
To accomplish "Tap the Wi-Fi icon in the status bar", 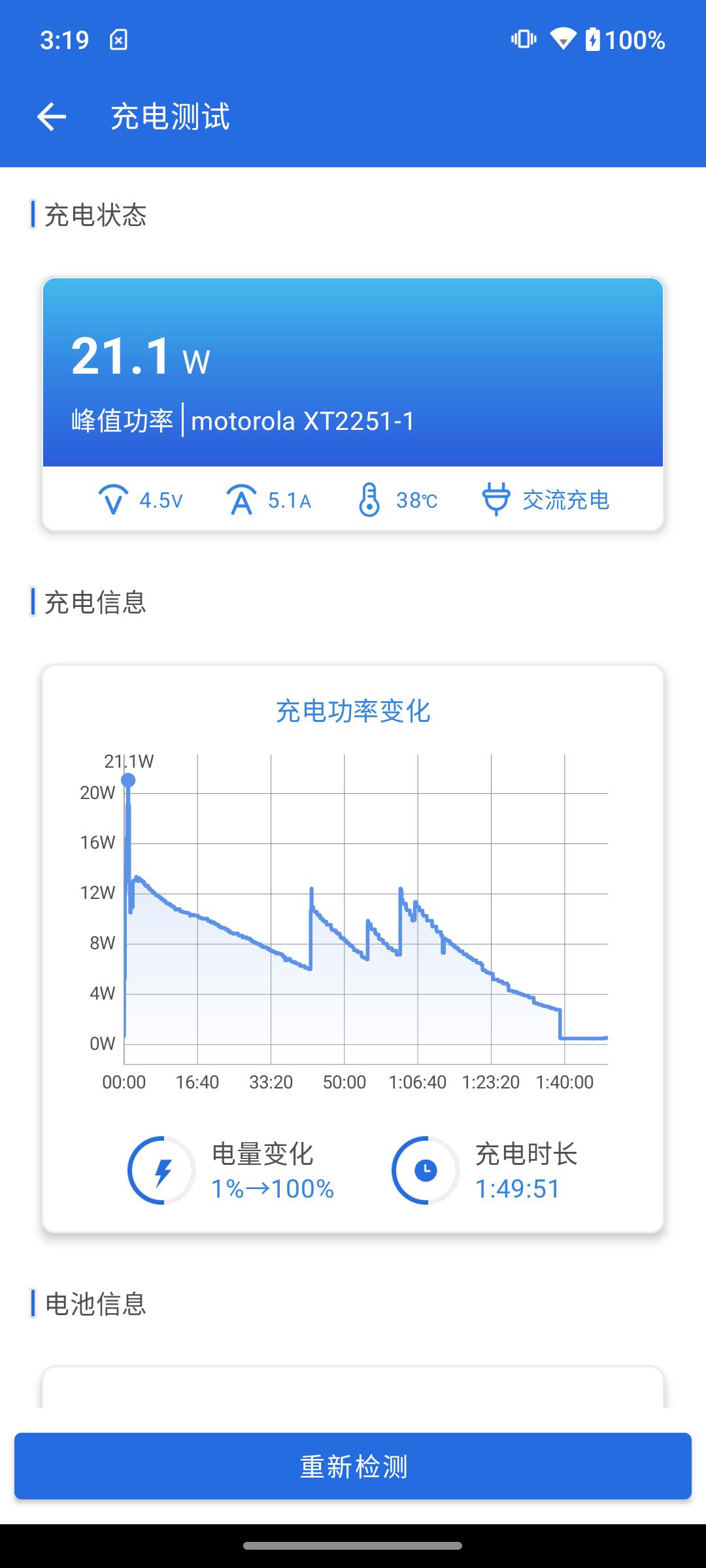I will coord(563,39).
